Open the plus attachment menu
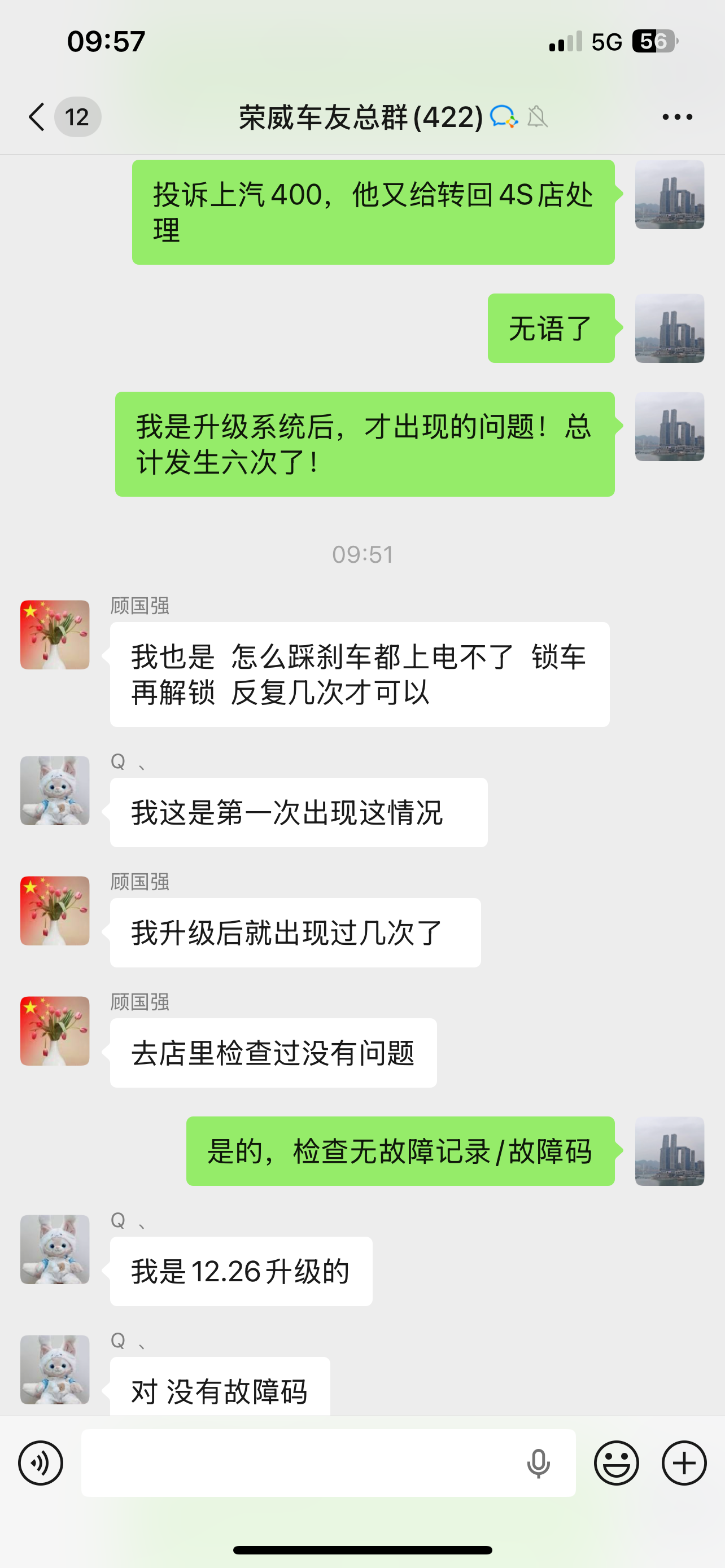Viewport: 725px width, 1568px height. 684,1462
